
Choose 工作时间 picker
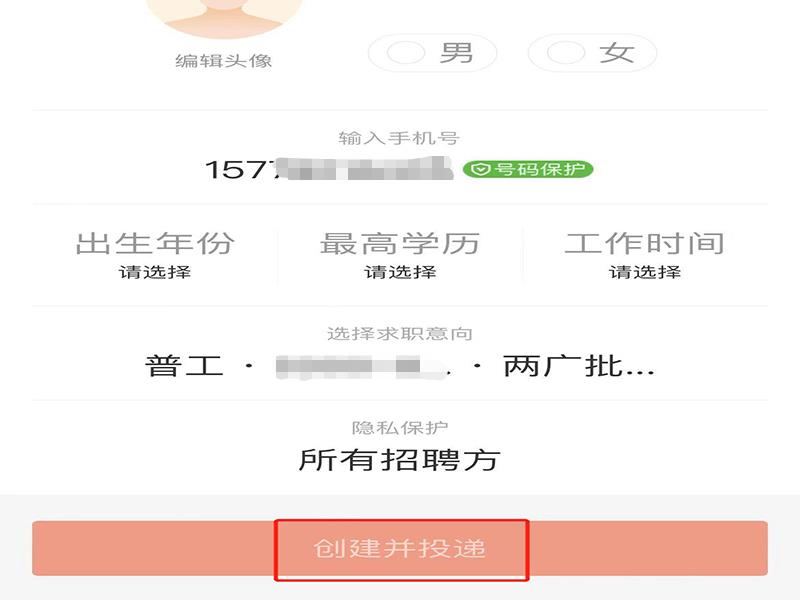[x=645, y=255]
